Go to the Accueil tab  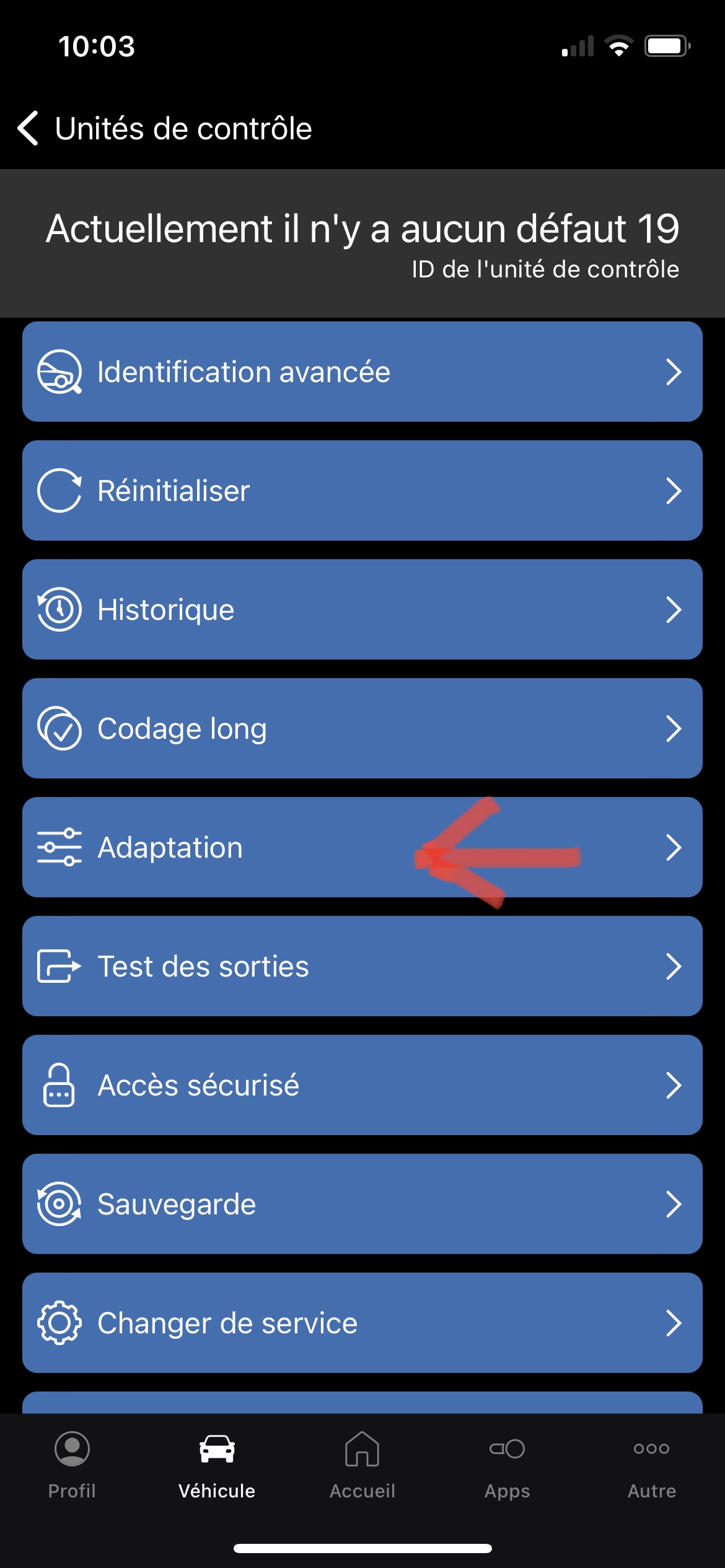pos(362,1465)
